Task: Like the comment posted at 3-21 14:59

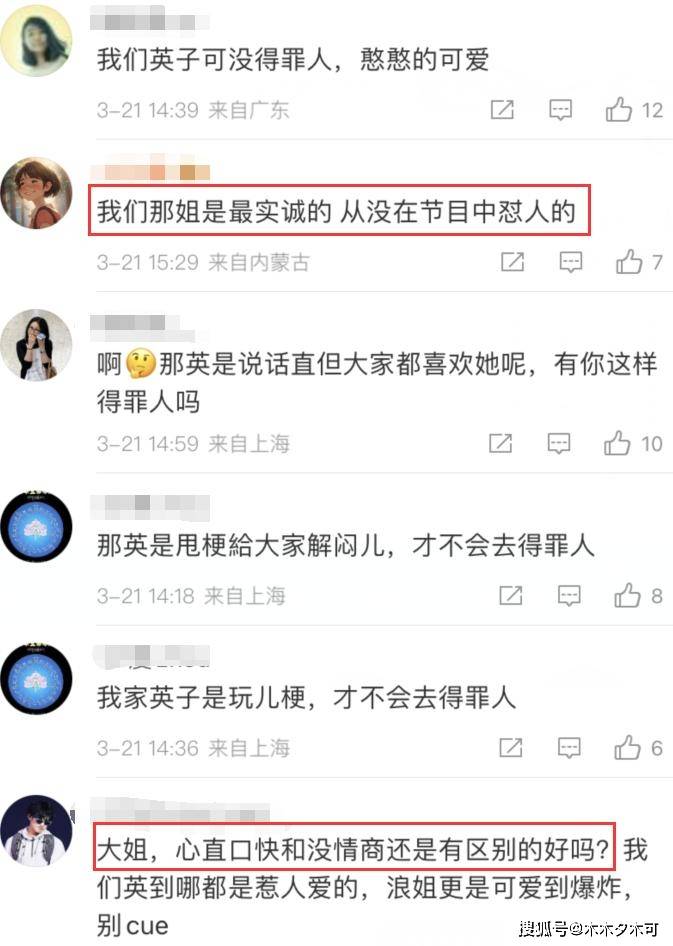Action: point(619,443)
